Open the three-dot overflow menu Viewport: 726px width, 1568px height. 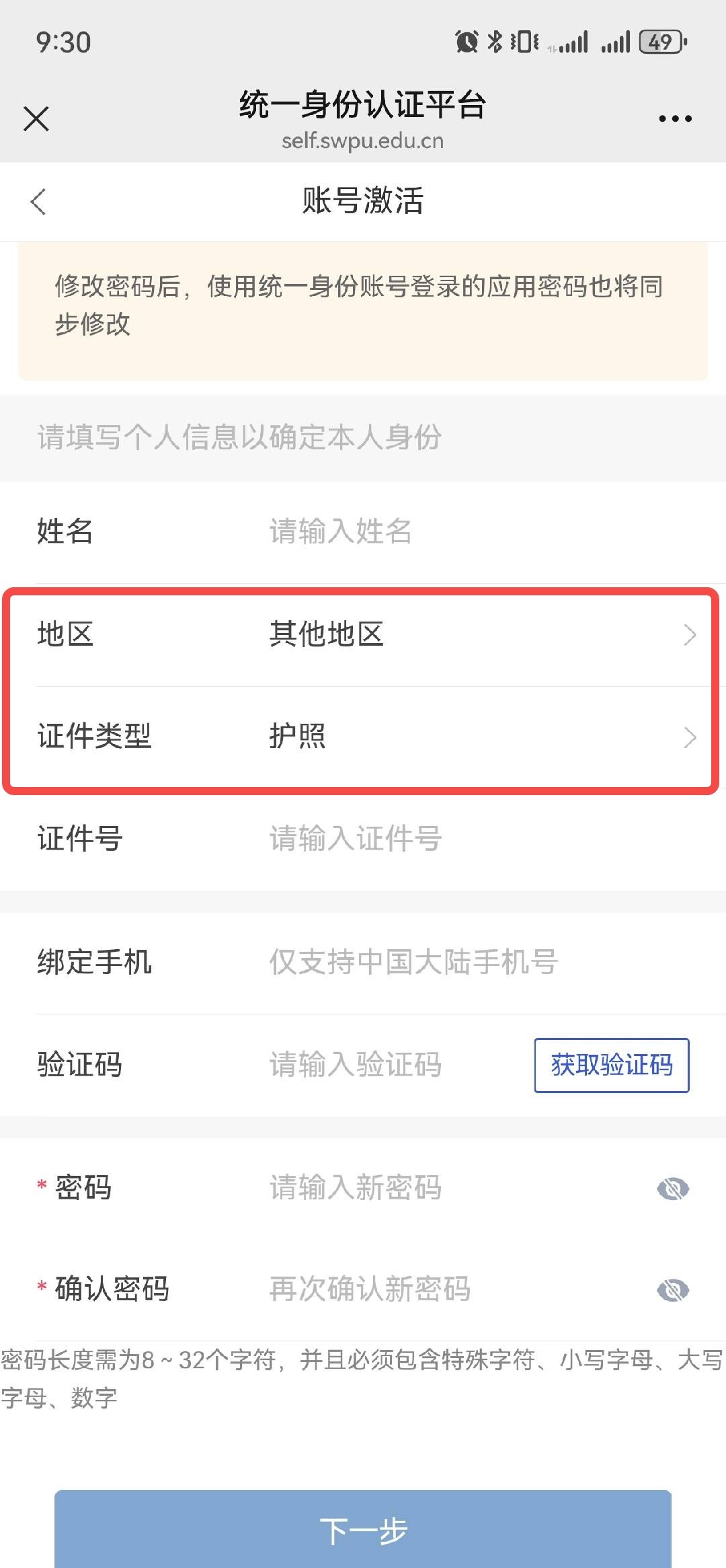point(675,119)
